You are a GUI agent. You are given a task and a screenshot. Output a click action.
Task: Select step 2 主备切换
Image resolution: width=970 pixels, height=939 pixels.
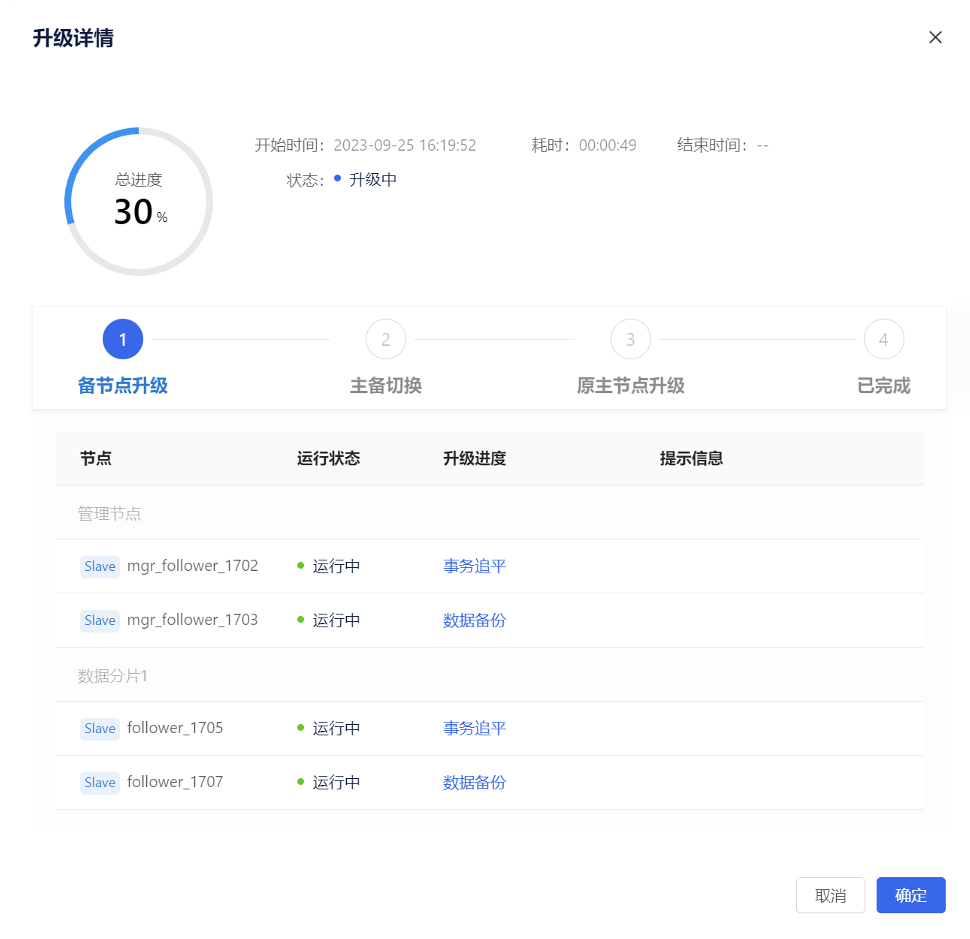click(x=386, y=340)
